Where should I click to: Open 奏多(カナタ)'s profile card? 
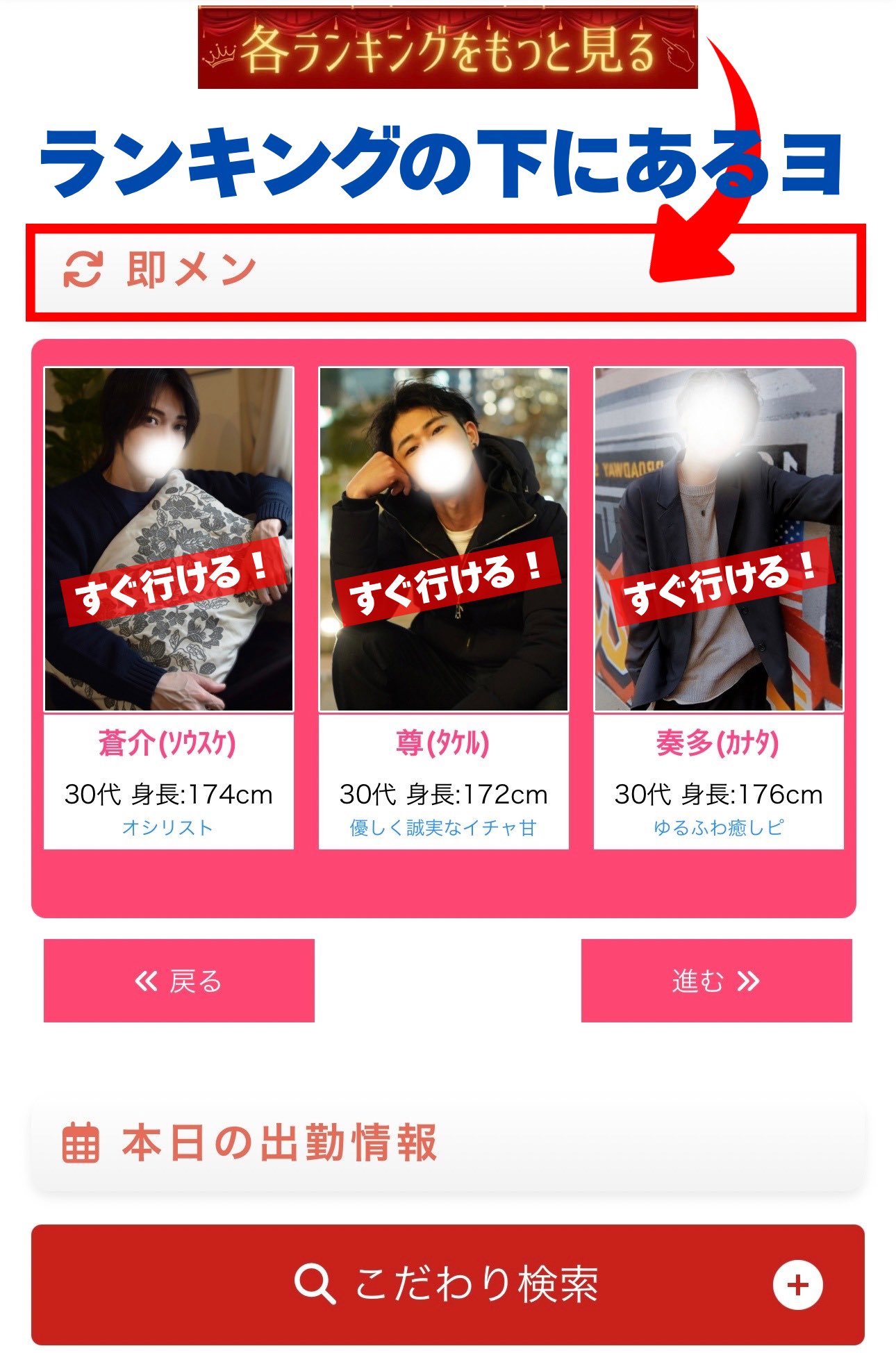pos(718,540)
